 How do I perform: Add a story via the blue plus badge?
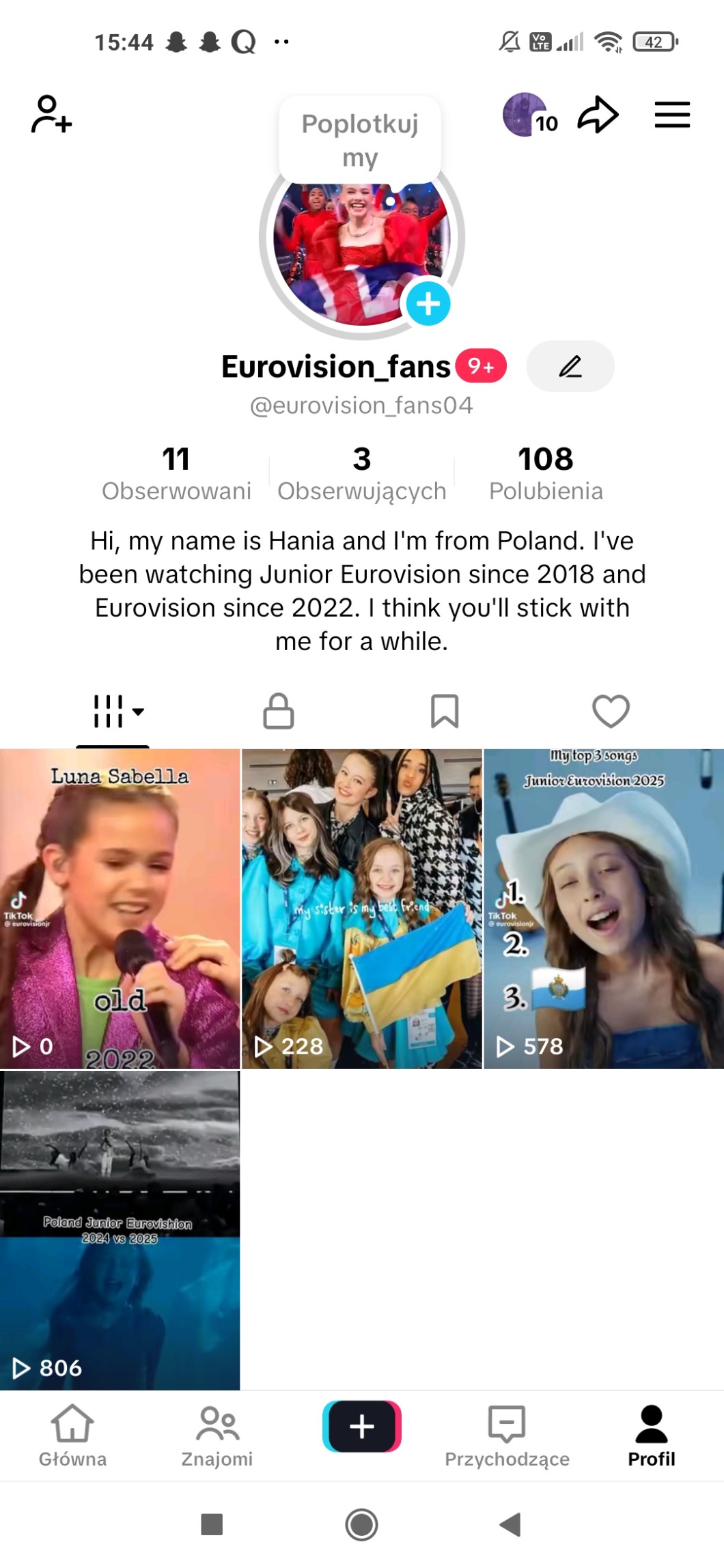pyautogui.click(x=428, y=303)
